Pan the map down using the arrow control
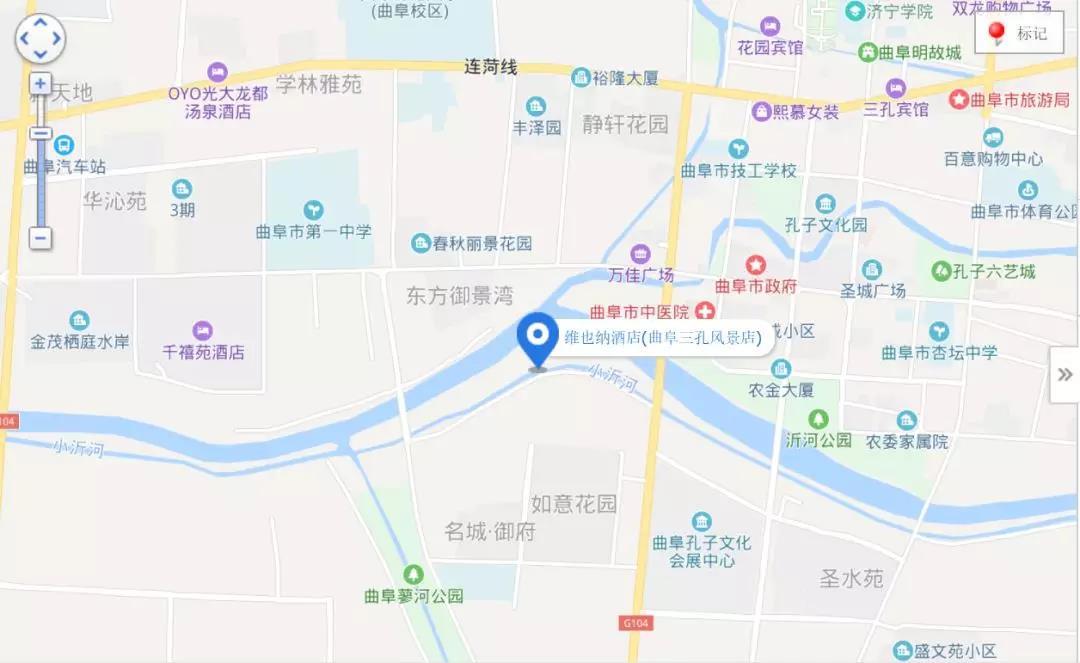 pos(40,55)
